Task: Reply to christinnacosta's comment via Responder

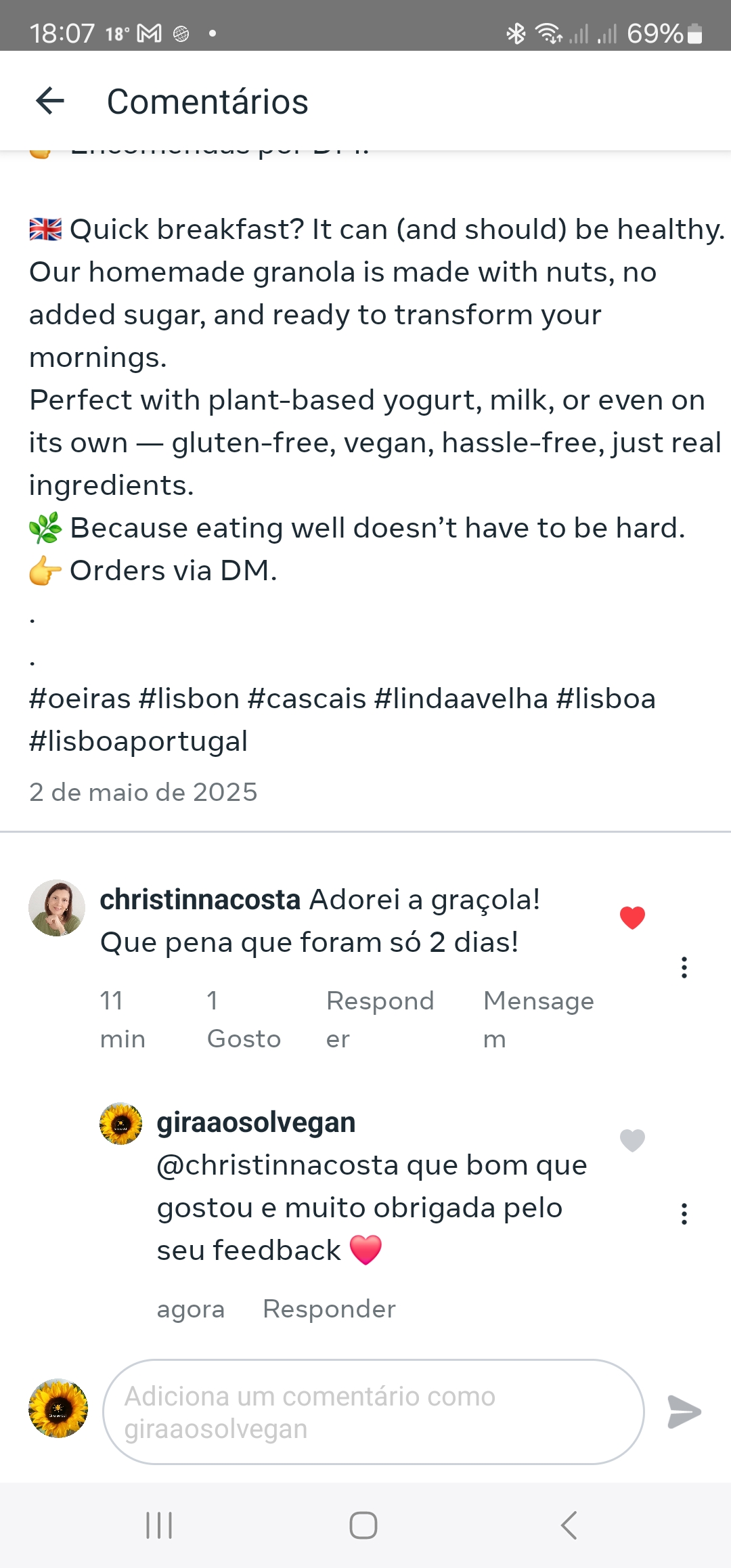Action: tap(380, 1019)
